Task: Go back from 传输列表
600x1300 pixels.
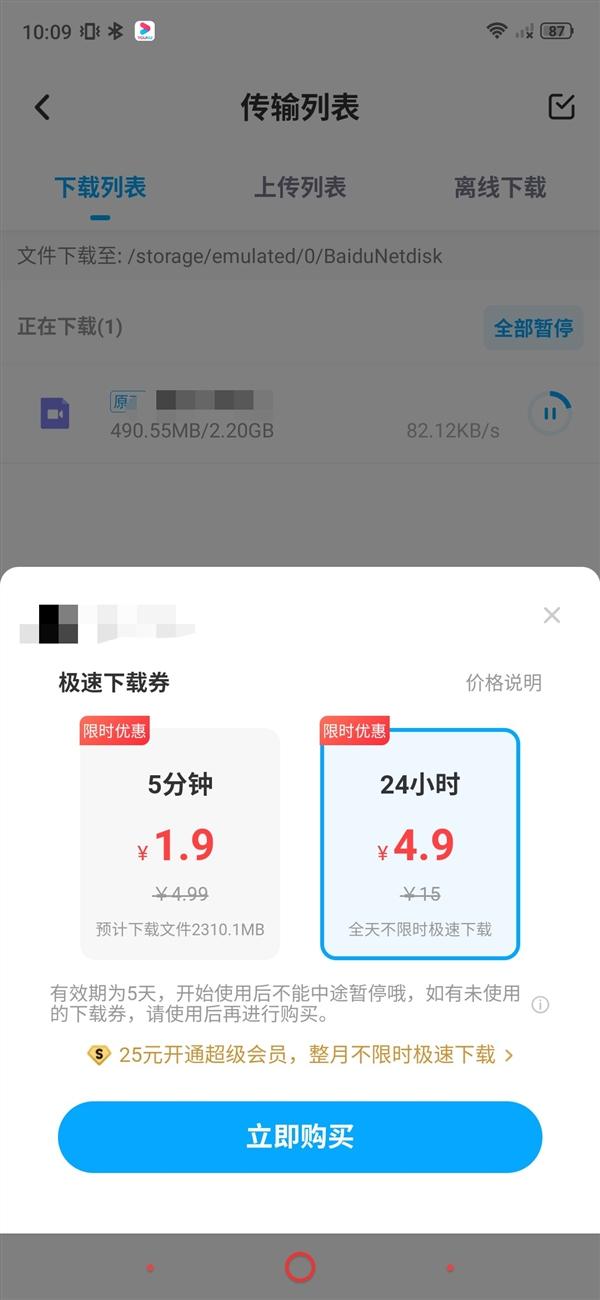Action: 42,107
